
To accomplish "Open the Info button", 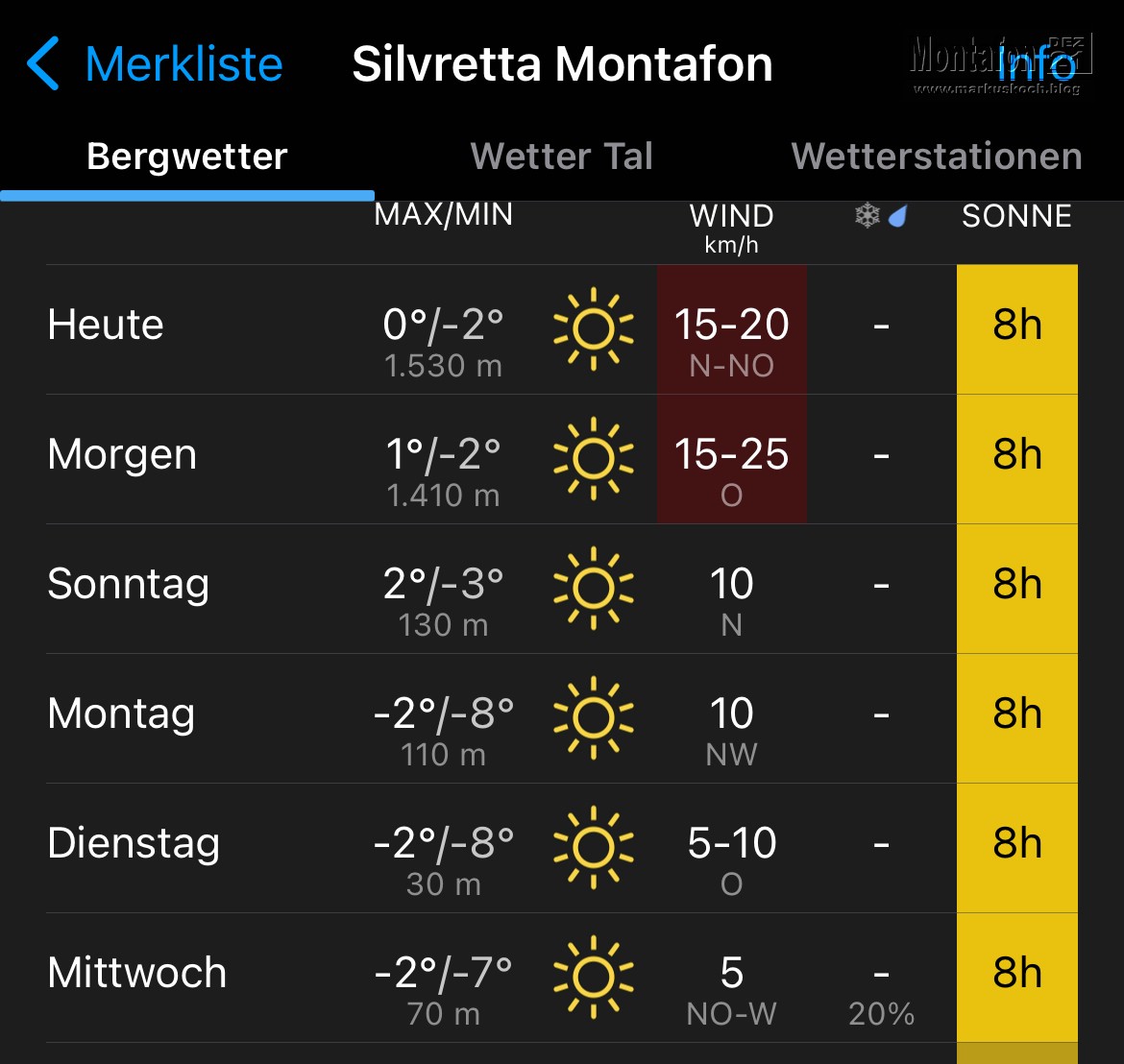I will 1036,65.
